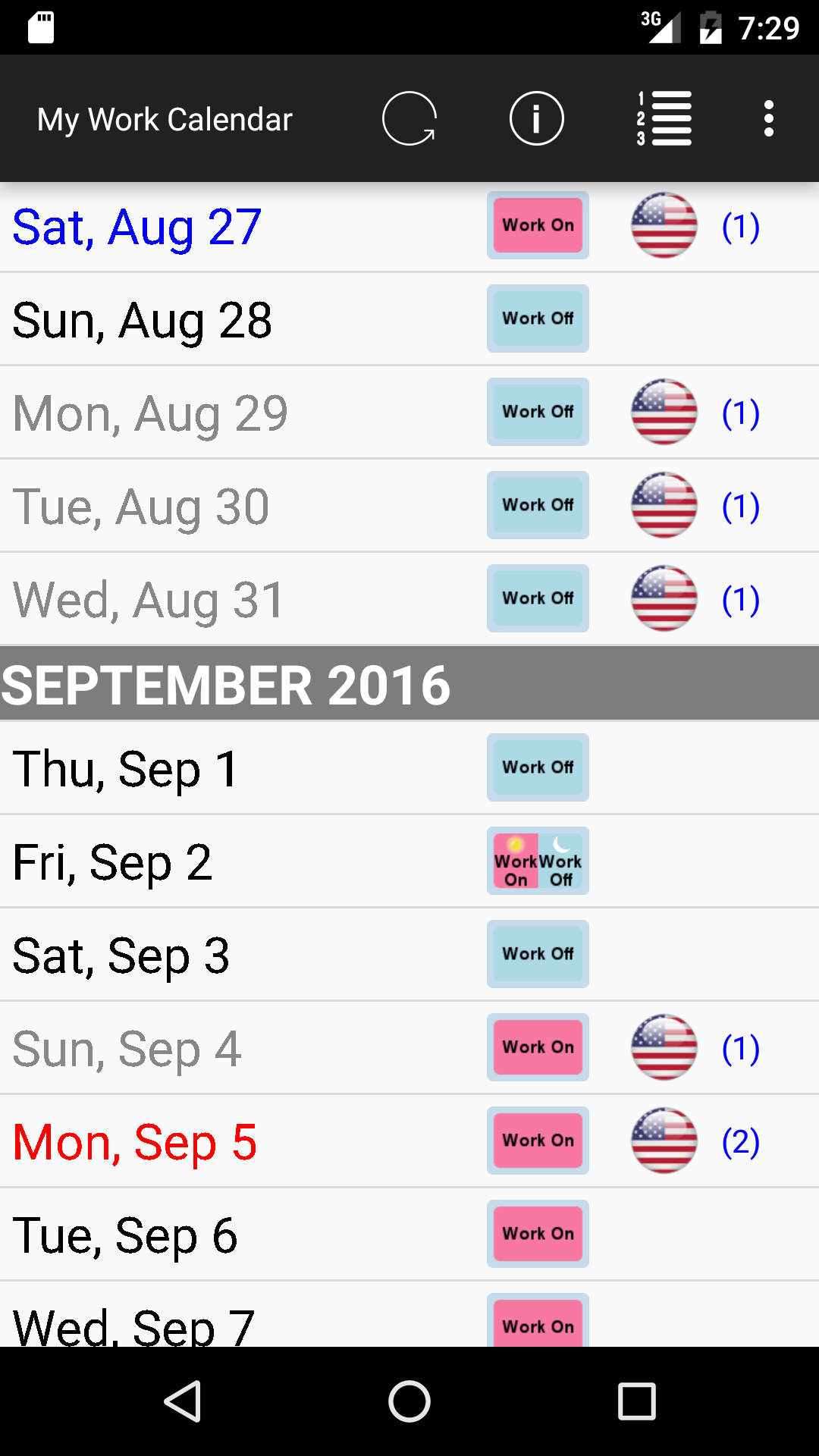The height and width of the screenshot is (1456, 819).
Task: Open the overflow menu
Action: tap(769, 118)
